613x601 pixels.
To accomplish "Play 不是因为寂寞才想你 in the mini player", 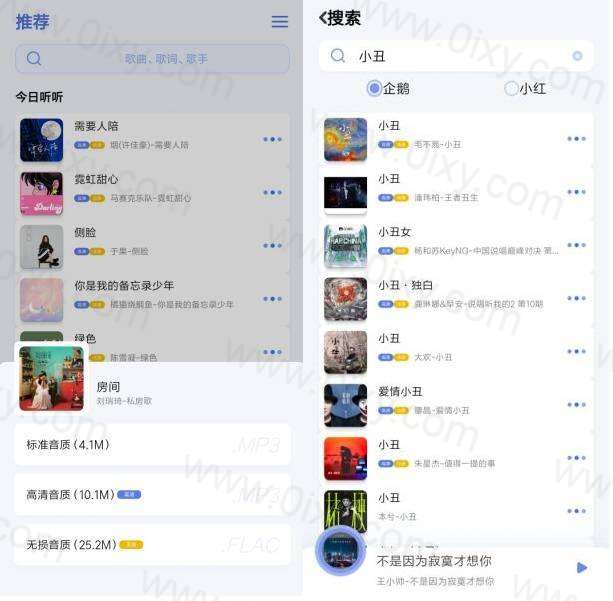I will 581,567.
